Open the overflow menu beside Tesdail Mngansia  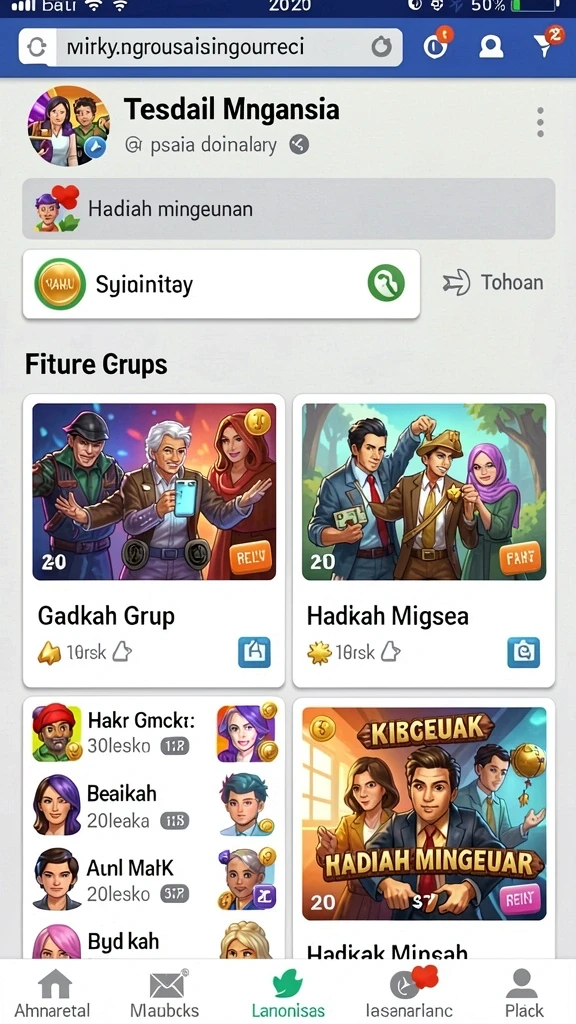540,122
